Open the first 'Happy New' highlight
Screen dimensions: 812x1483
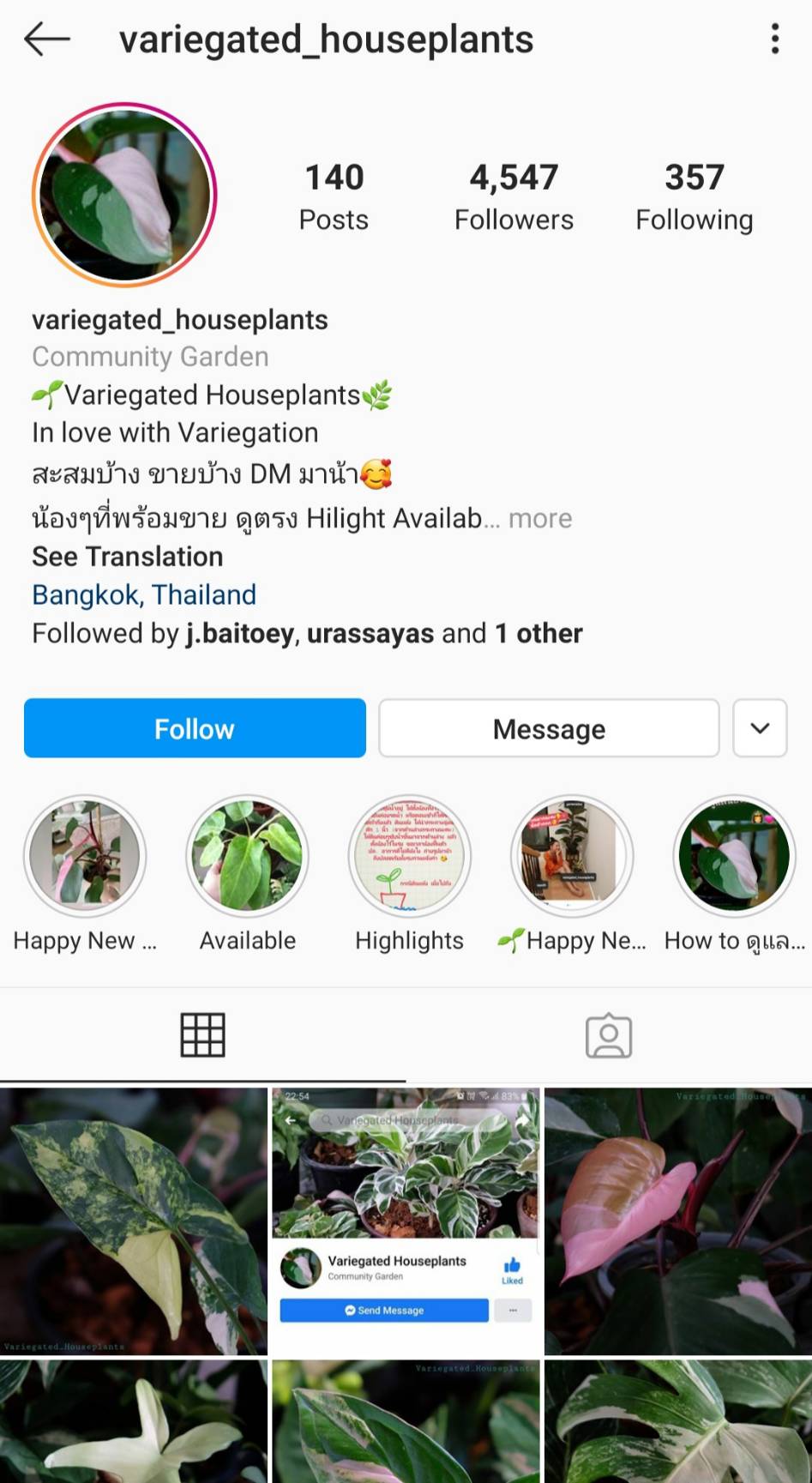[x=85, y=873]
